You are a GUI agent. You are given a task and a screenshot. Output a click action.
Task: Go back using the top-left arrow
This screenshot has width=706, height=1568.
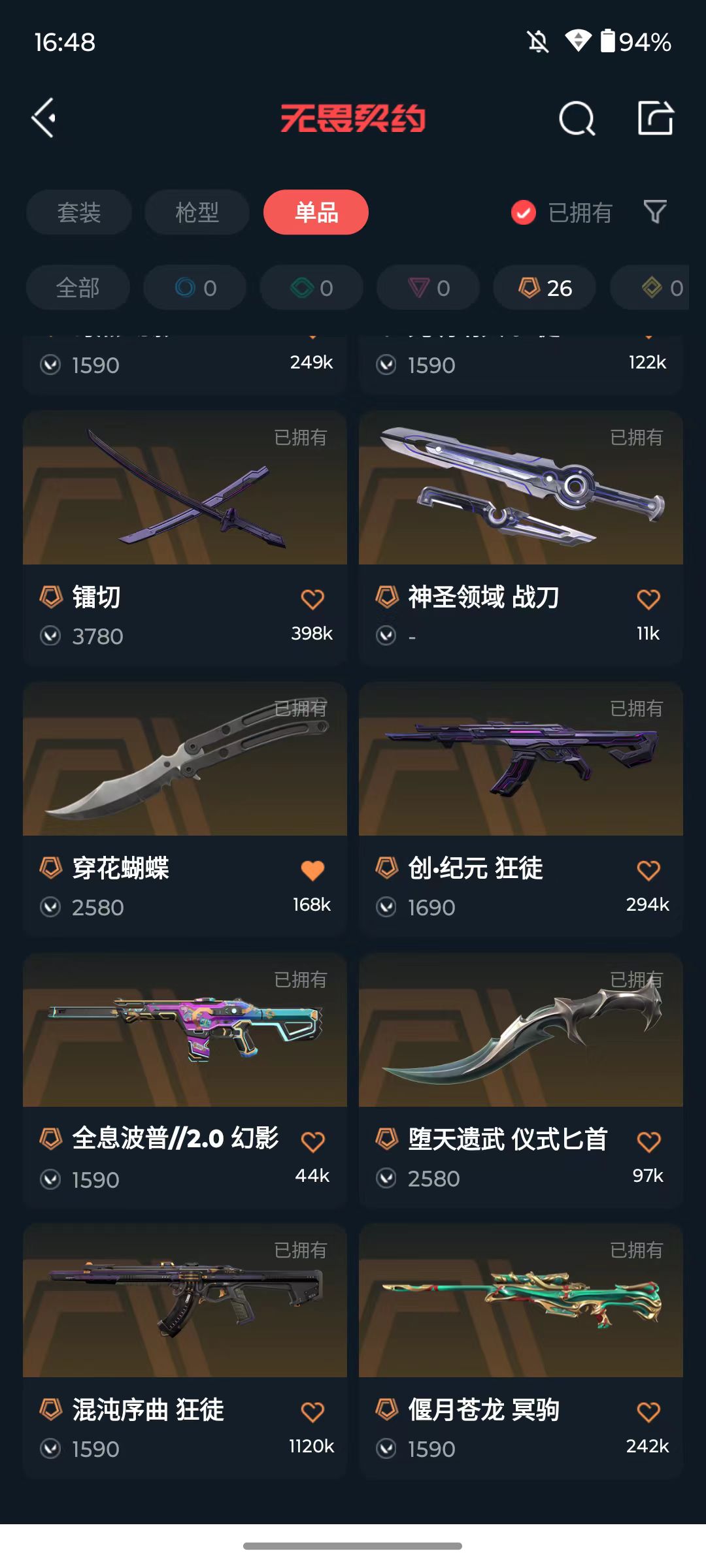[x=44, y=118]
